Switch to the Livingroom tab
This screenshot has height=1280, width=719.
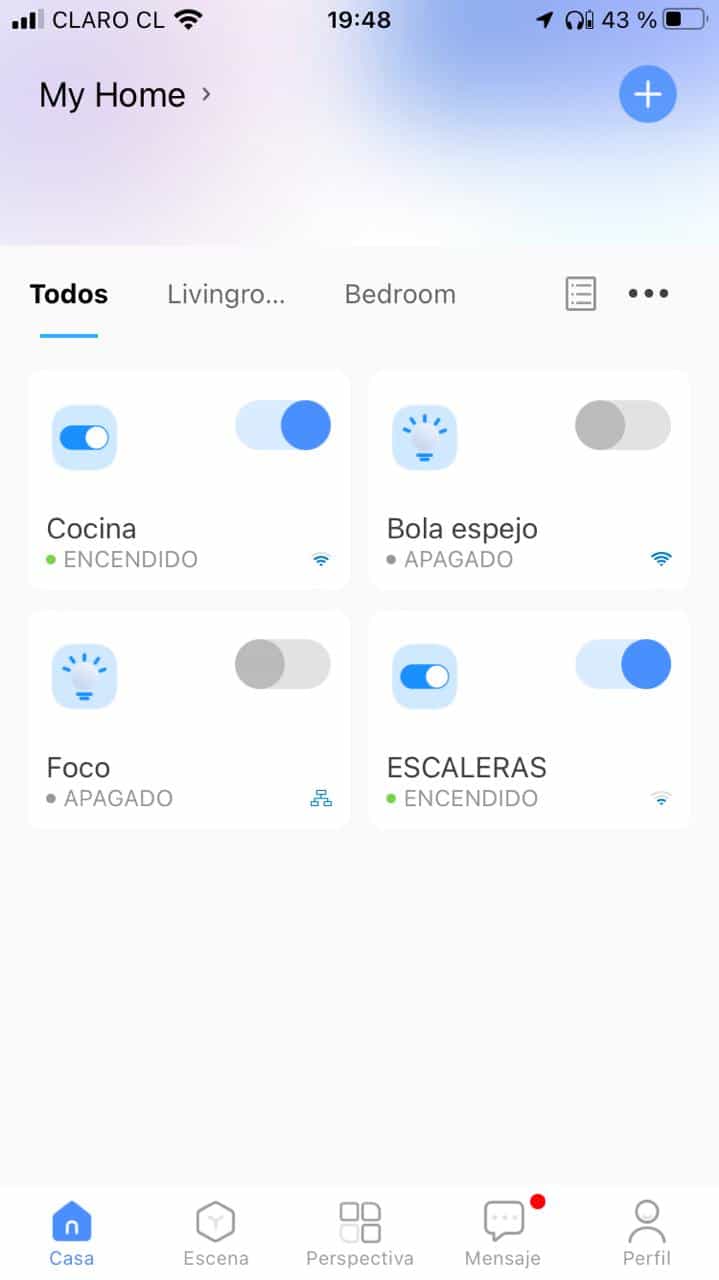[x=226, y=294]
